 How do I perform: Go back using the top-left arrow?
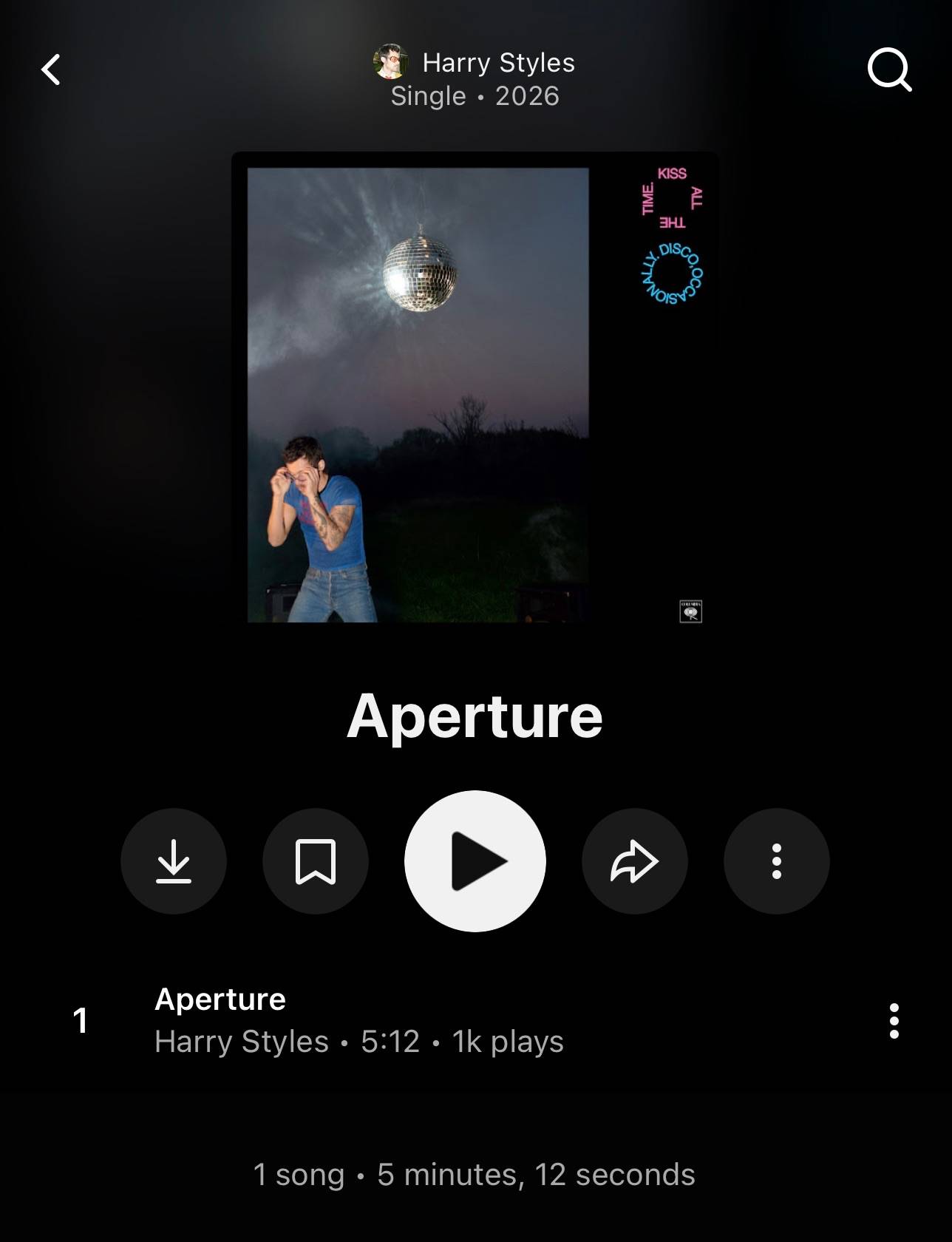[x=50, y=70]
